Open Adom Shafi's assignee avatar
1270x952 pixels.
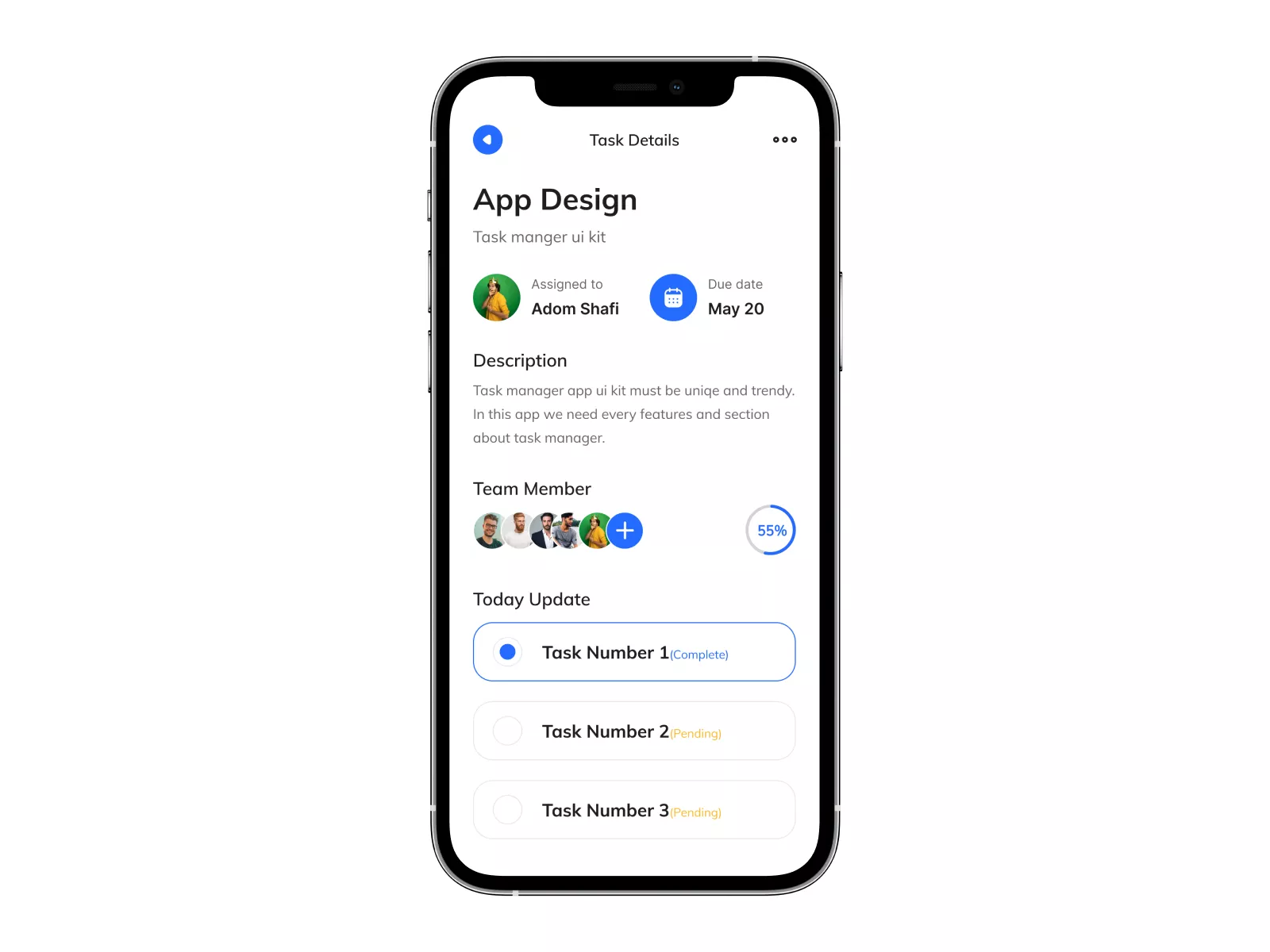(x=497, y=297)
